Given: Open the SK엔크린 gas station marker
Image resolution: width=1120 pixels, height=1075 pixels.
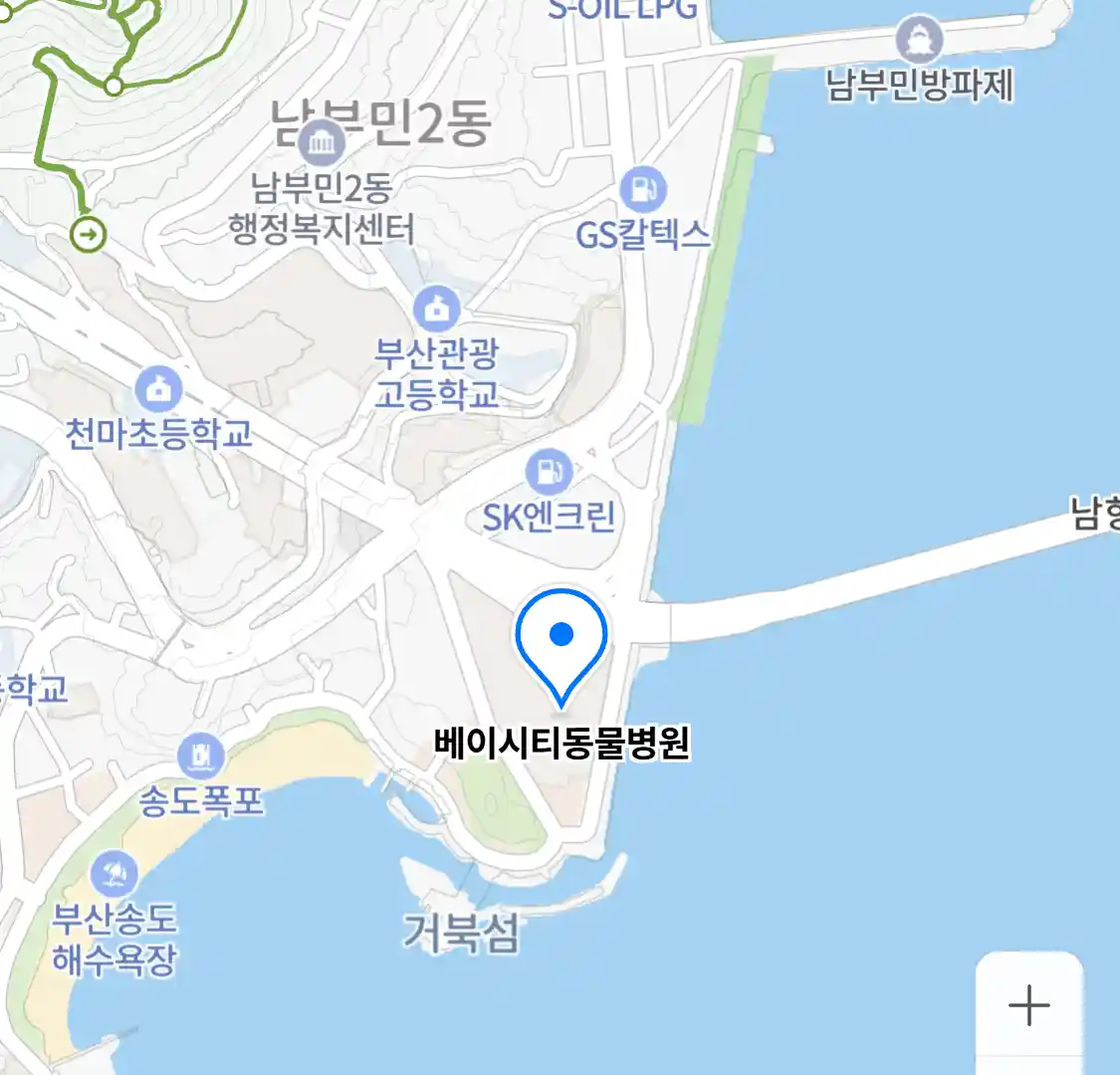Looking at the screenshot, I should (x=548, y=471).
